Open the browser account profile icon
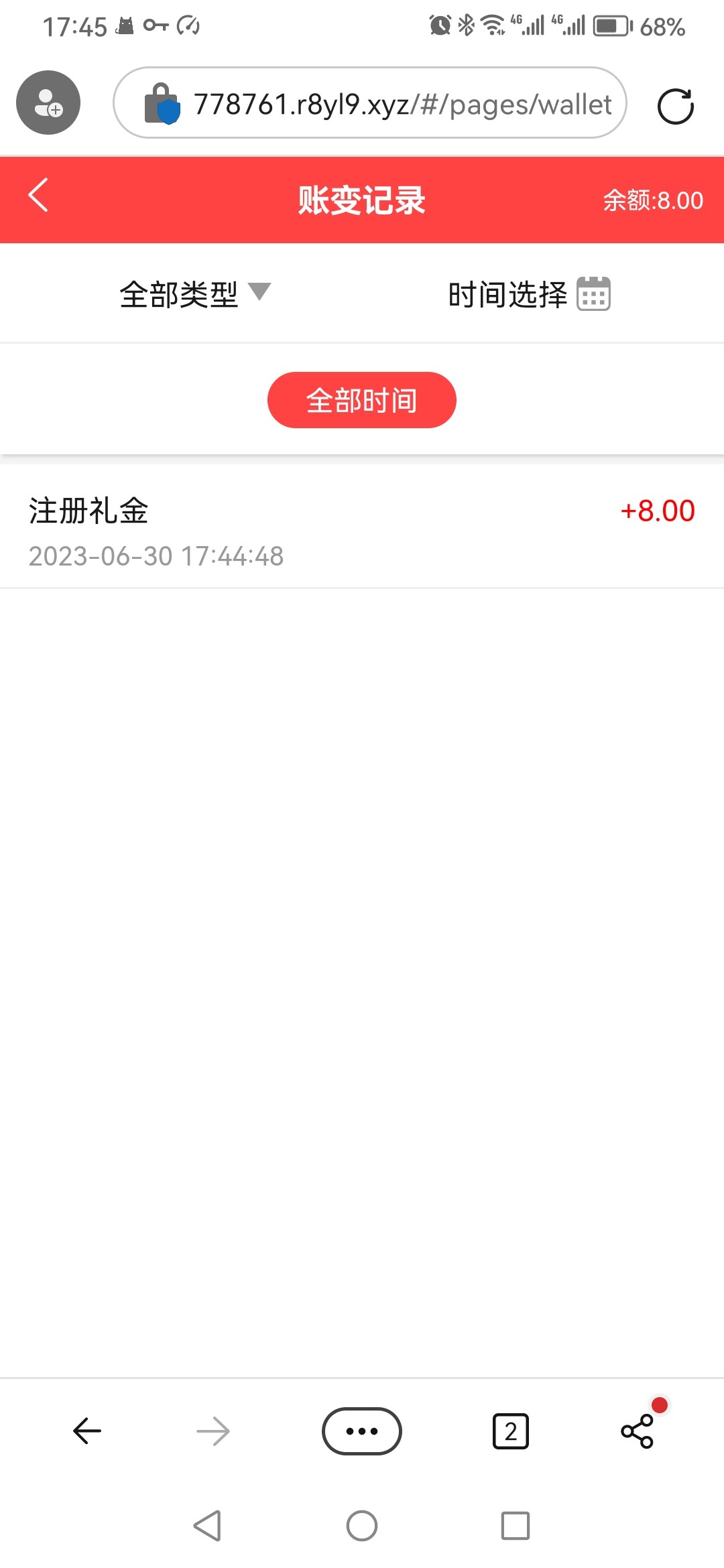724x1568 pixels. tap(48, 103)
